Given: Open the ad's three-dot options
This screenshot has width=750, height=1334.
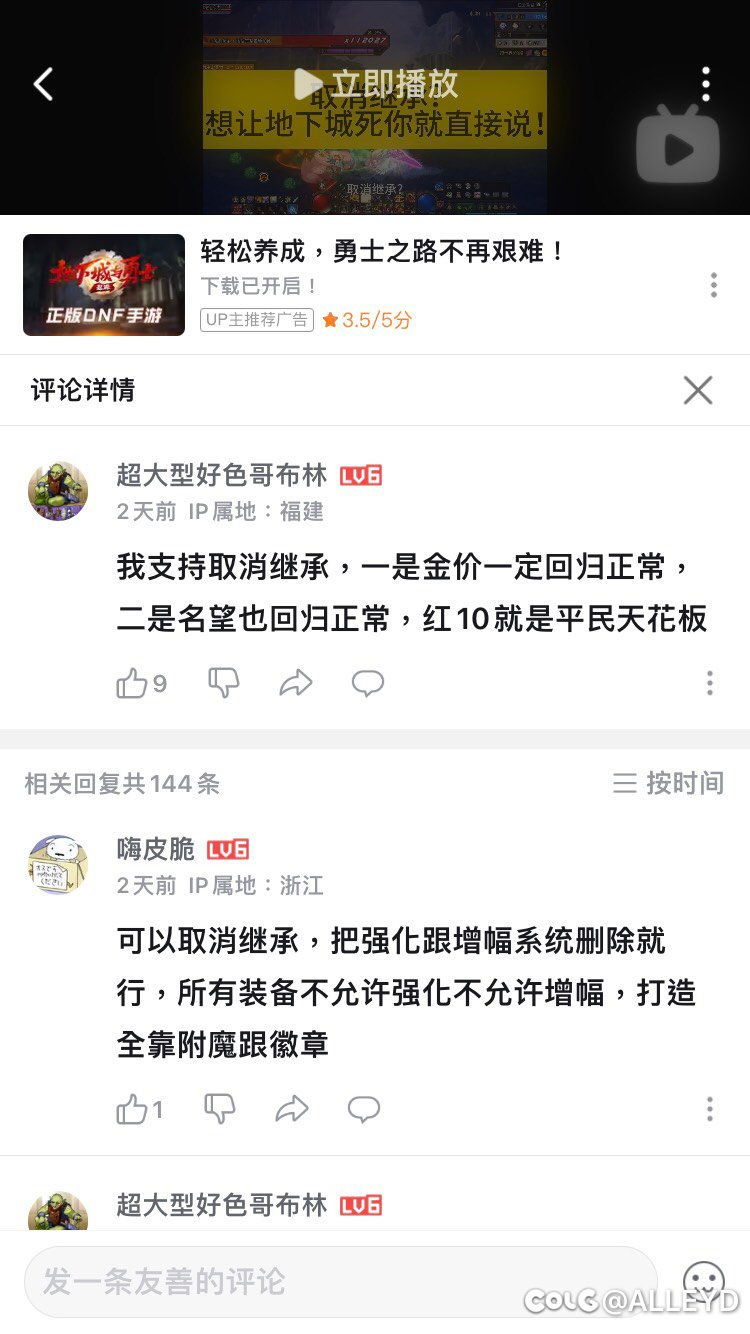Looking at the screenshot, I should tap(713, 285).
